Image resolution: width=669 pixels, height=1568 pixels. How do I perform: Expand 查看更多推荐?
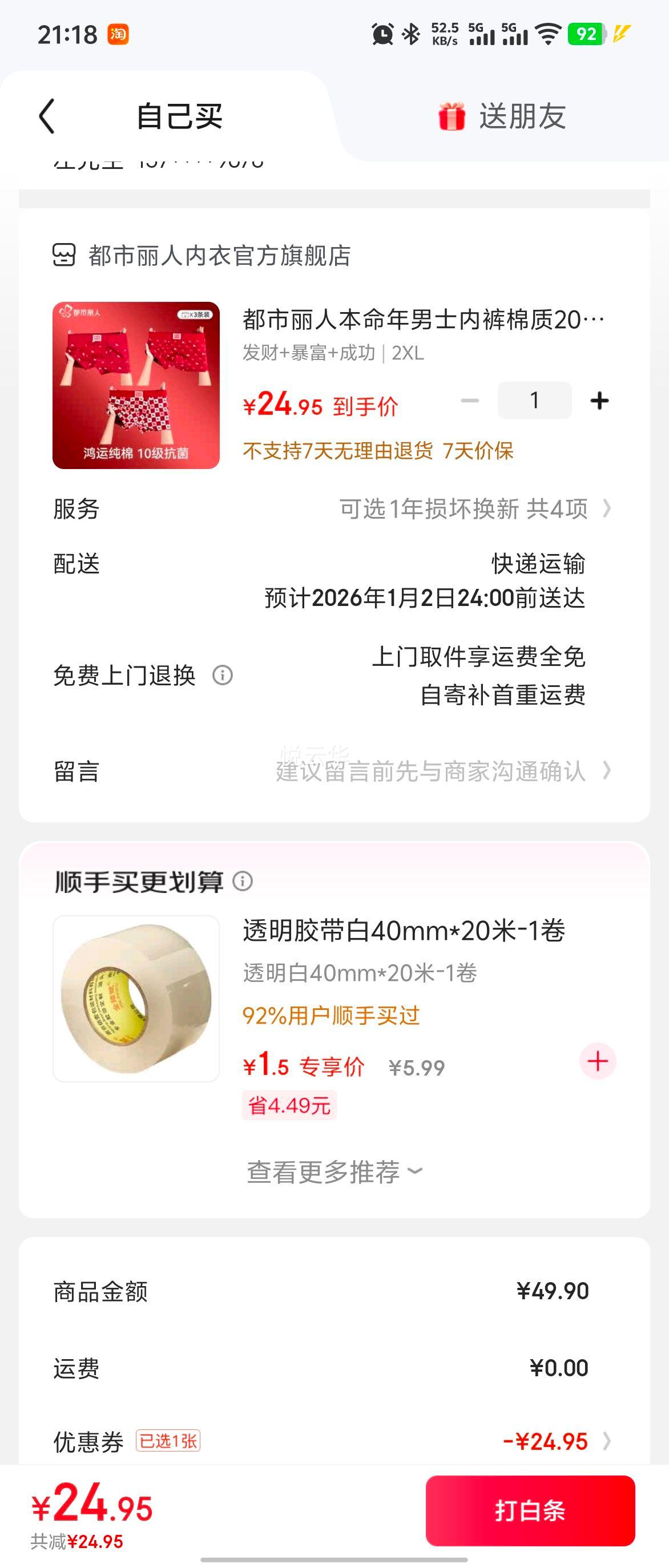[x=334, y=1172]
